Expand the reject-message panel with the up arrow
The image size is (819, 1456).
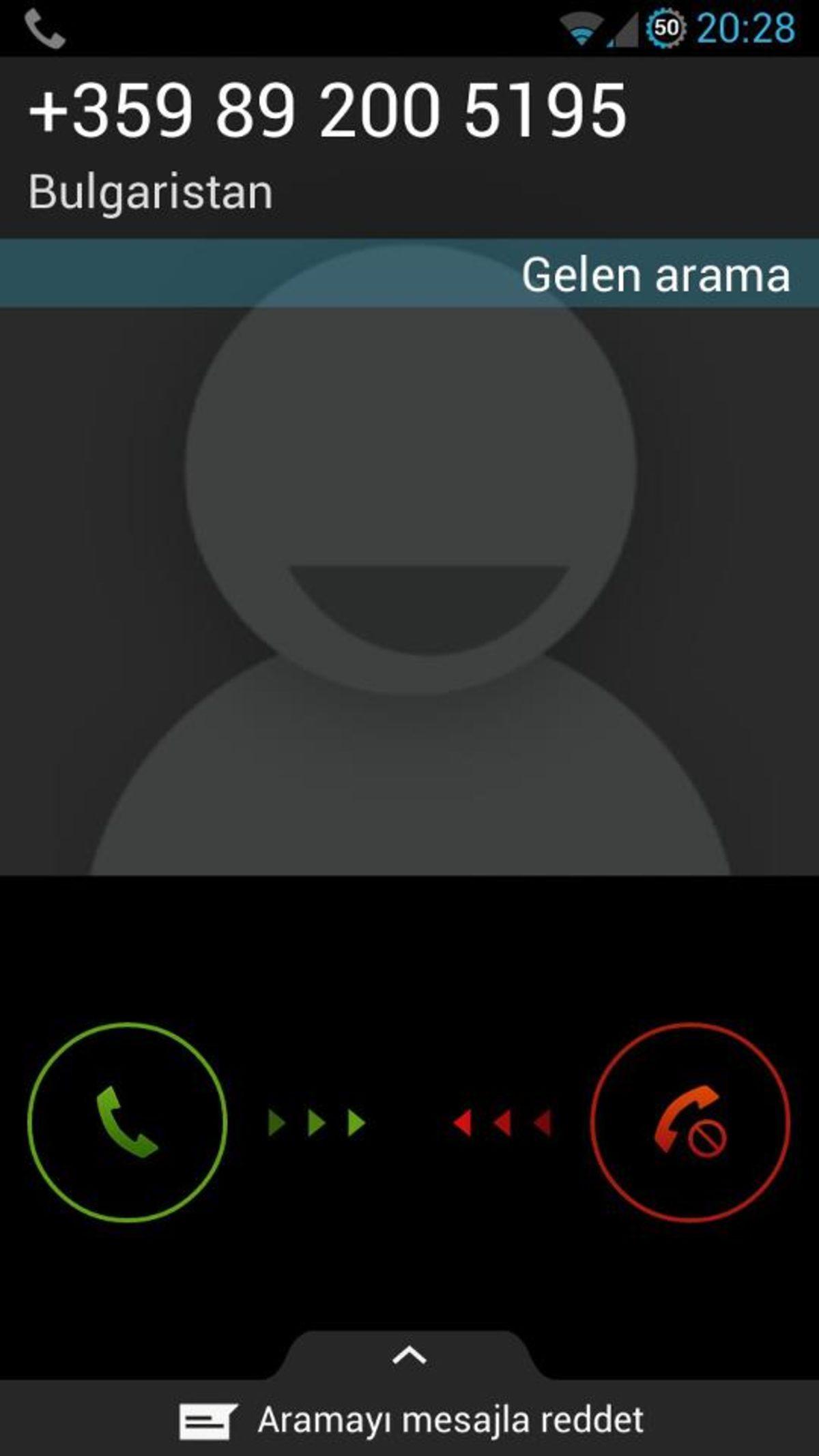409,1356
